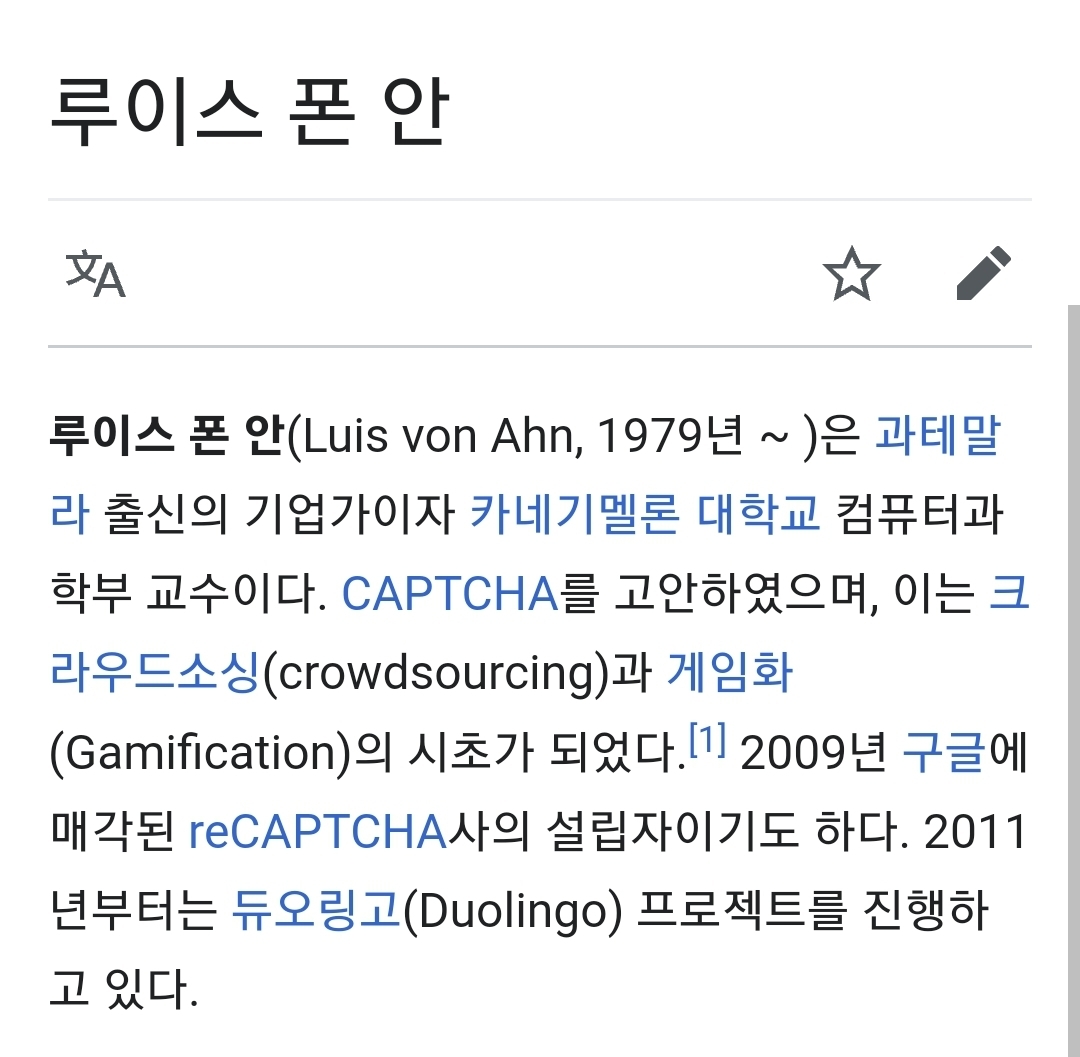Add this article to watchlist with star
This screenshot has width=1080, height=1057.
point(851,273)
